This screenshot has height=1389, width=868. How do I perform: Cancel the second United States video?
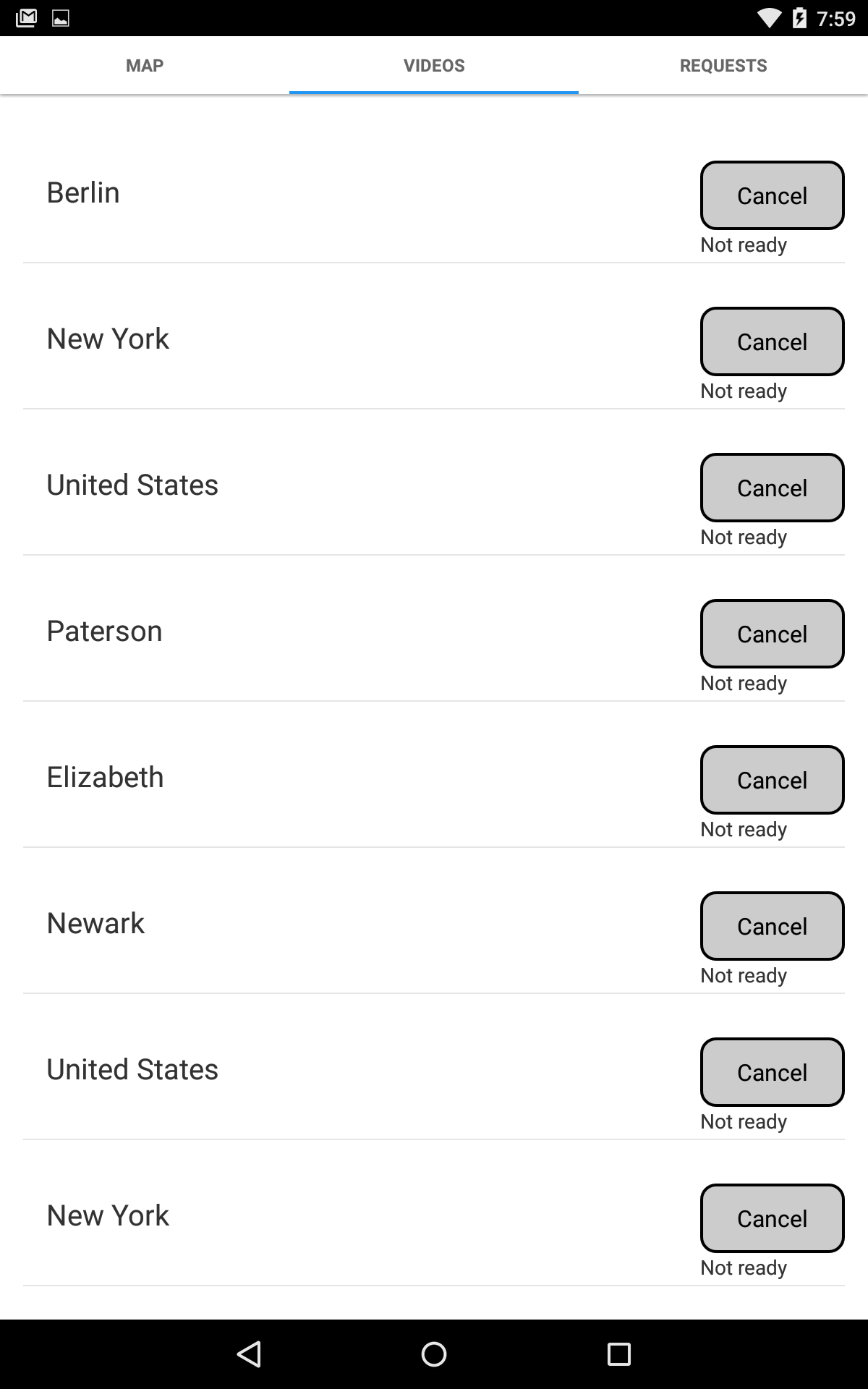coord(771,1072)
